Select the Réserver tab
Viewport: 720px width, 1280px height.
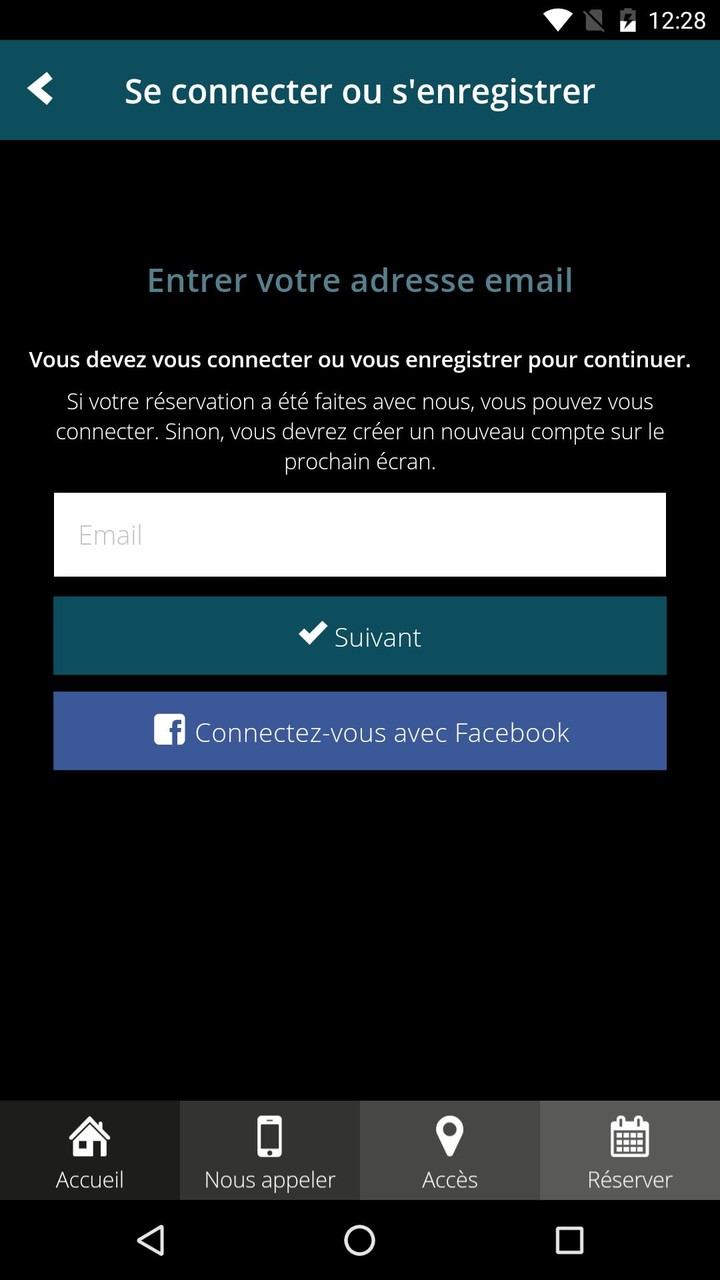point(630,1151)
